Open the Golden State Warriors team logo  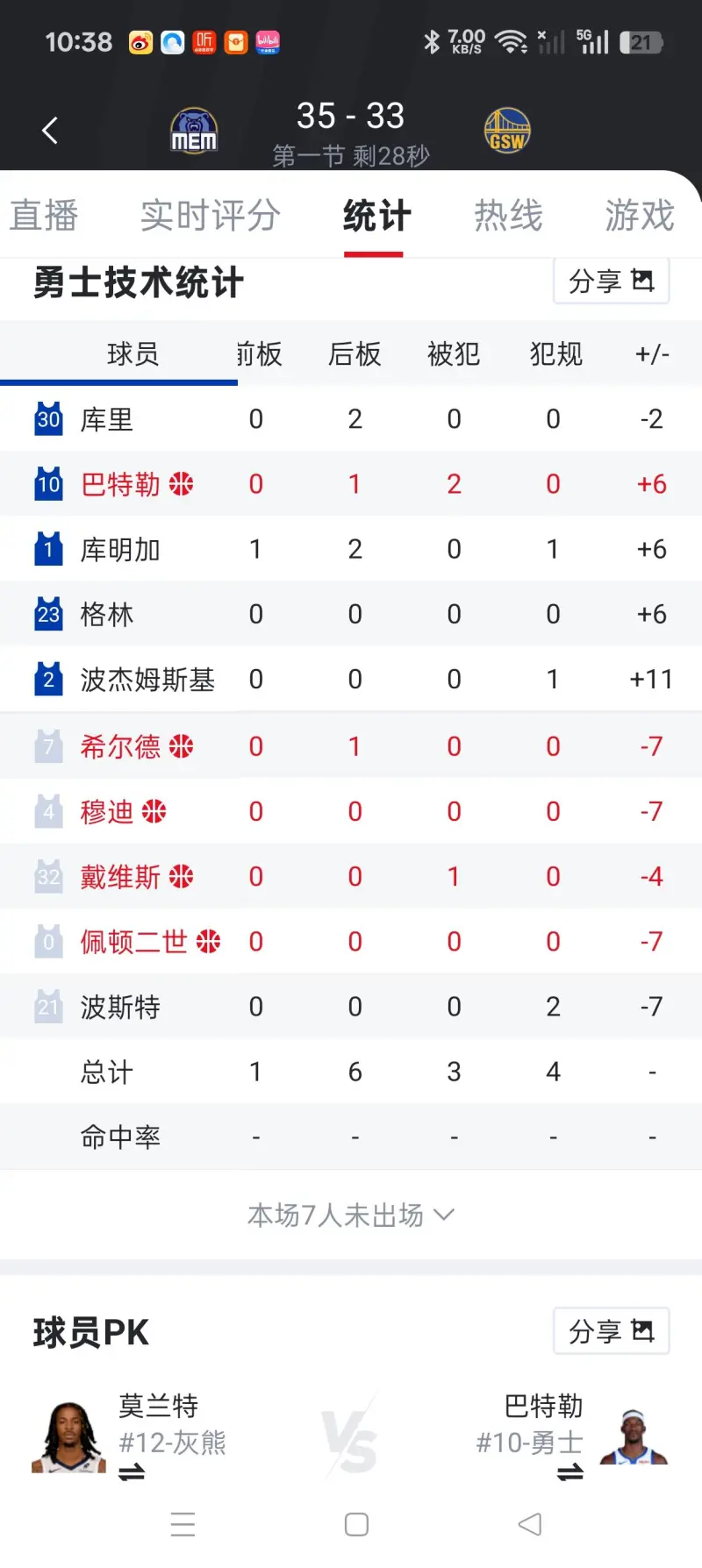507,129
